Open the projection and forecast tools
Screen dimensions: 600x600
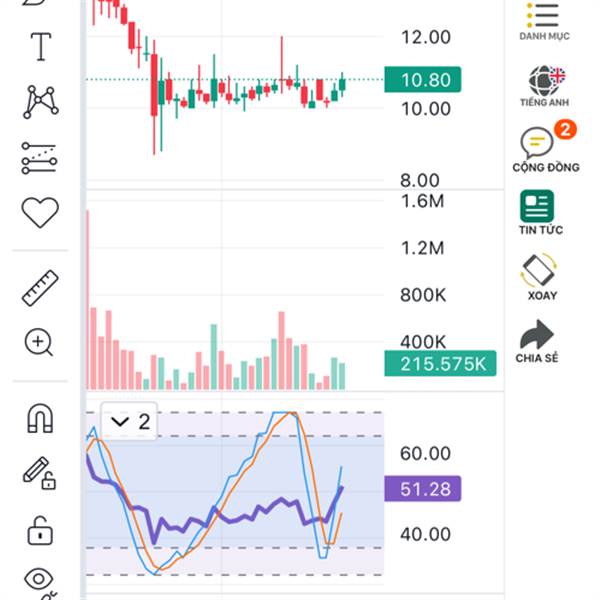(40, 157)
